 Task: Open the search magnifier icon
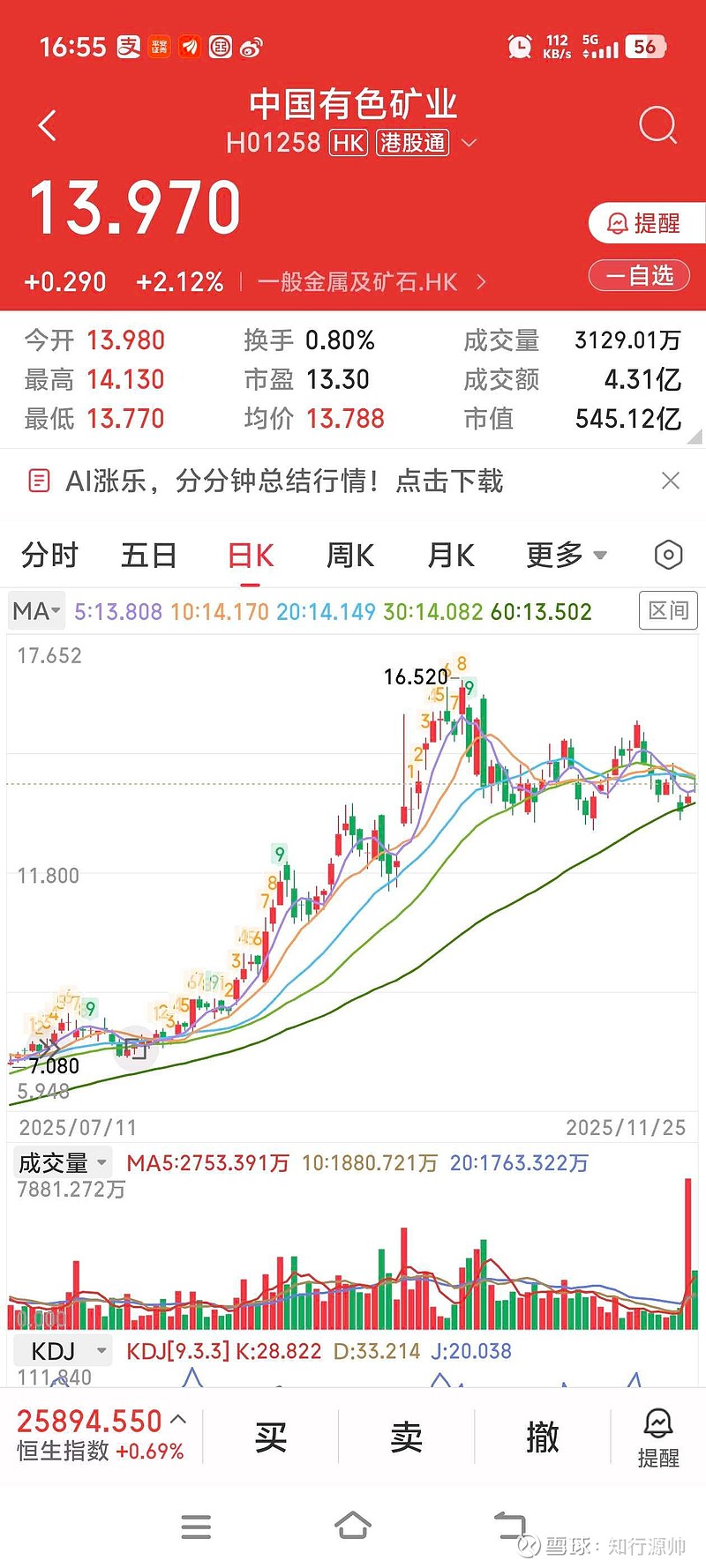[x=657, y=124]
